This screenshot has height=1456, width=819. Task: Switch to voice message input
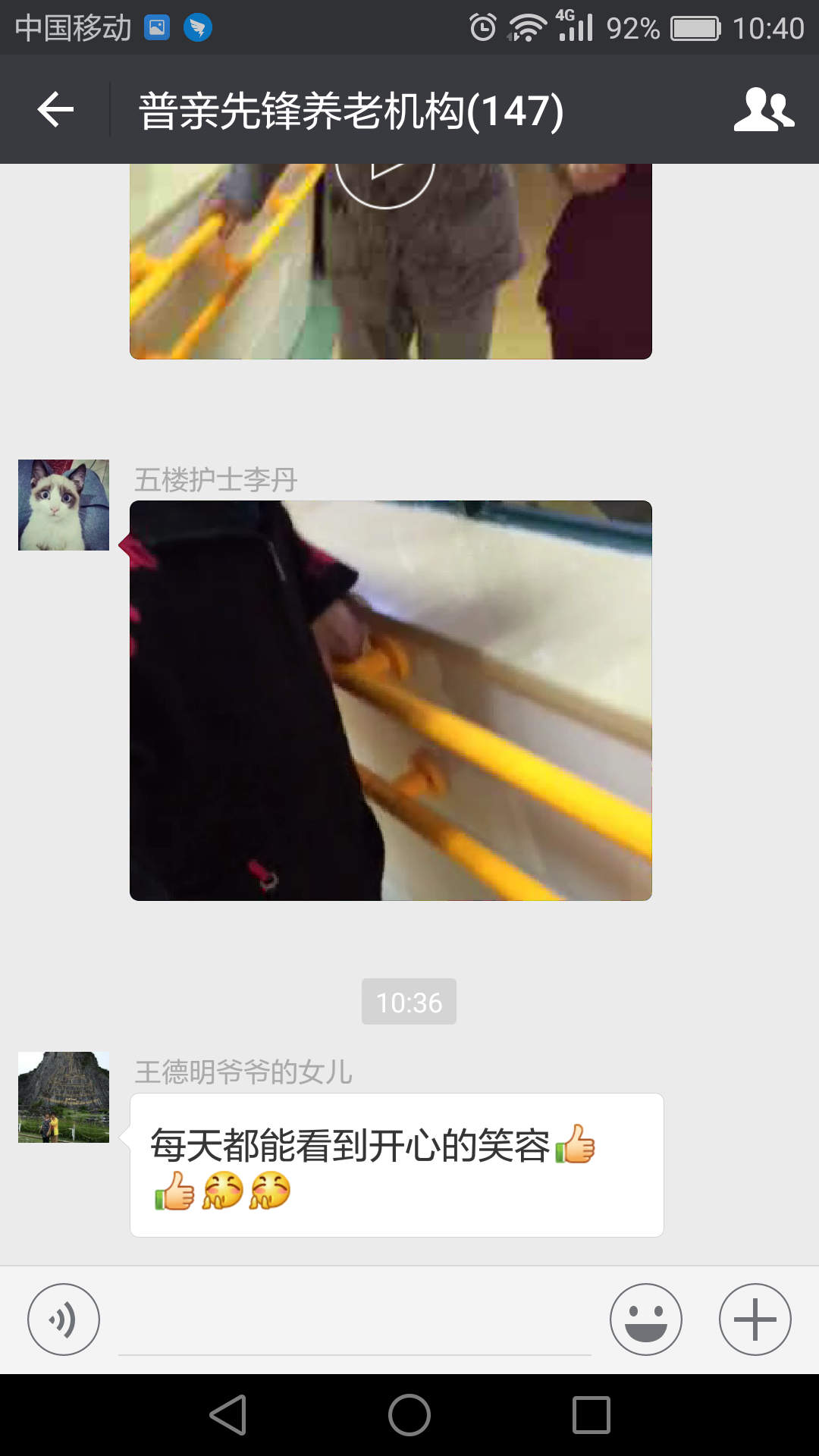[64, 1319]
